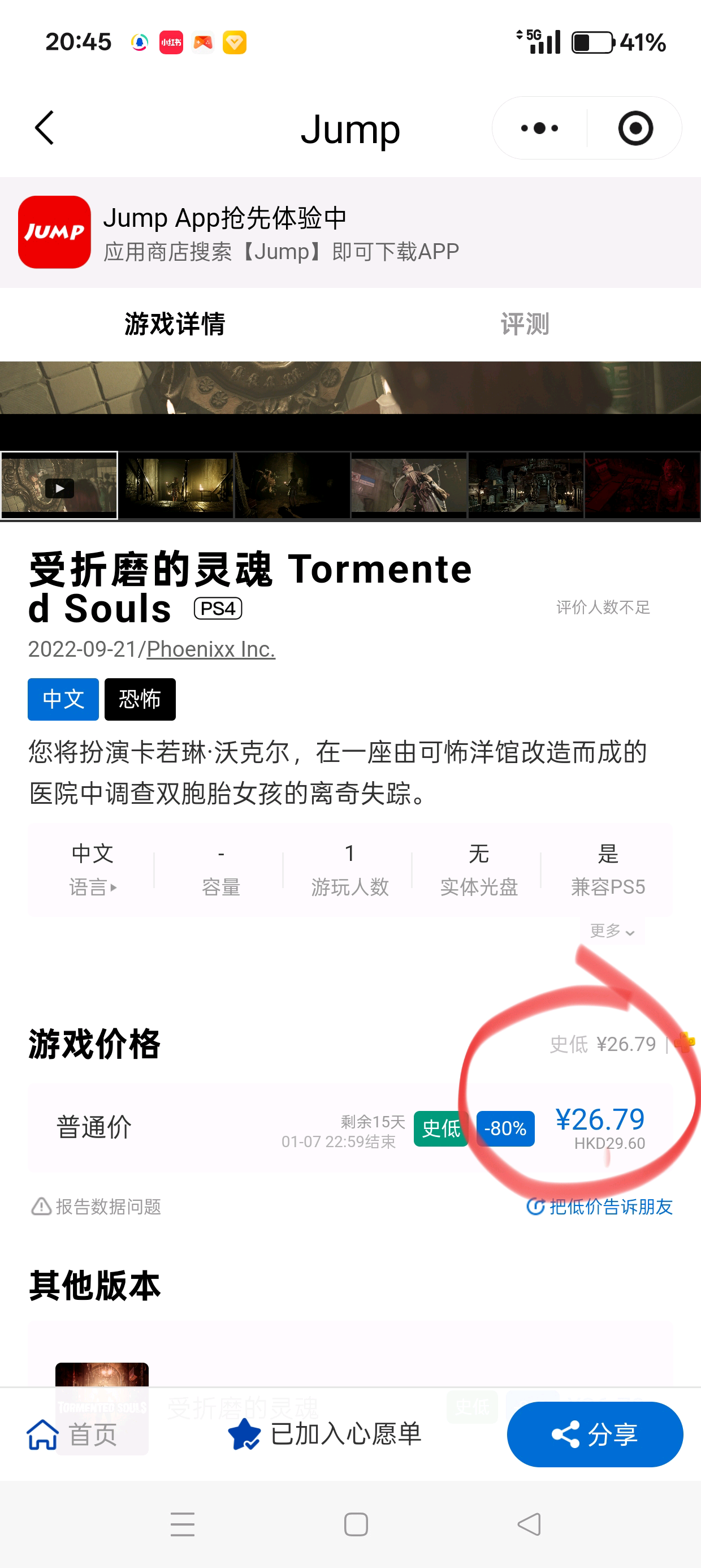The image size is (701, 1568).
Task: Tap the system back button
Action: (x=528, y=1524)
